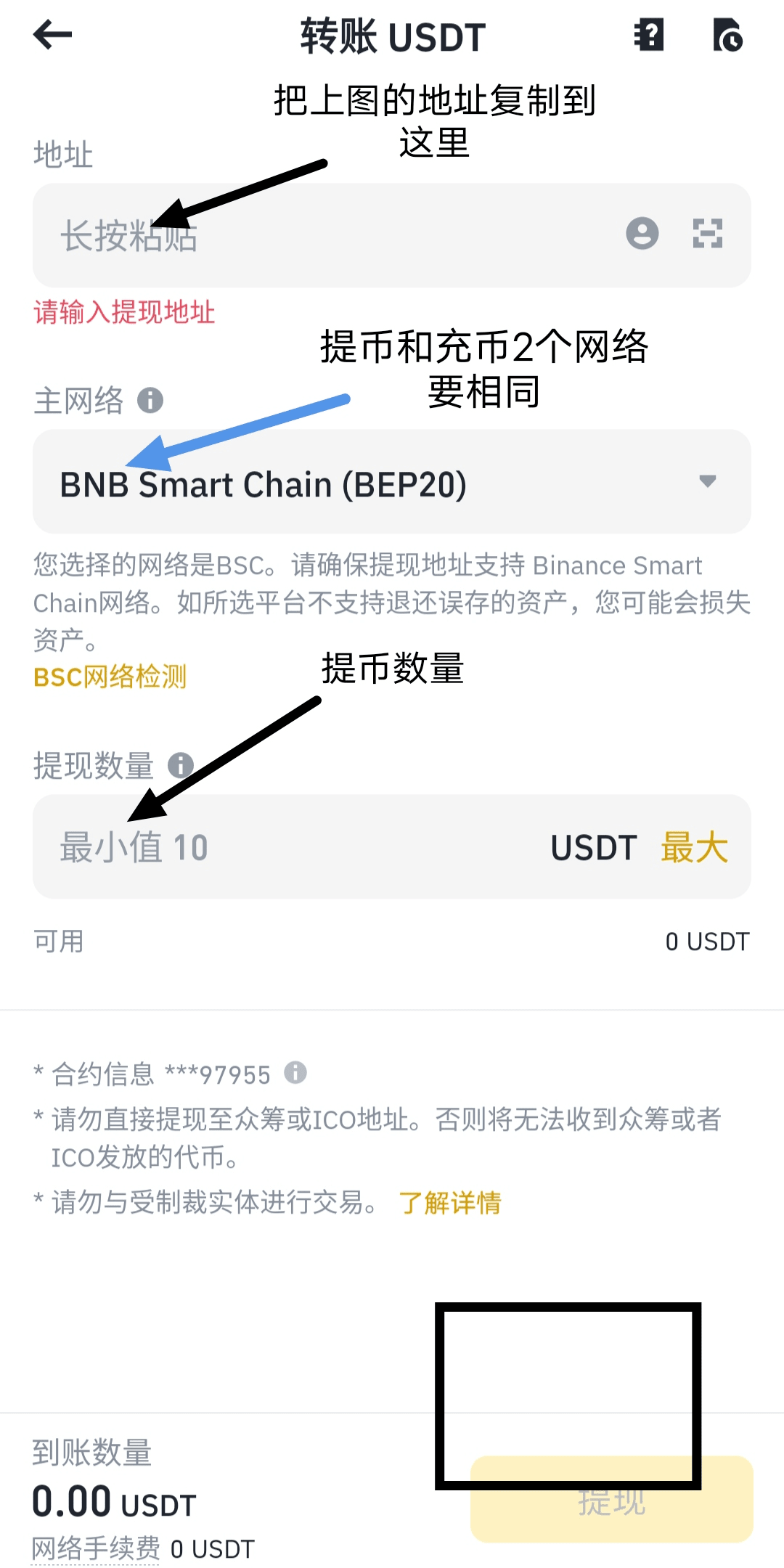Open the help guide icon
The height and width of the screenshot is (1568, 784).
click(x=648, y=35)
